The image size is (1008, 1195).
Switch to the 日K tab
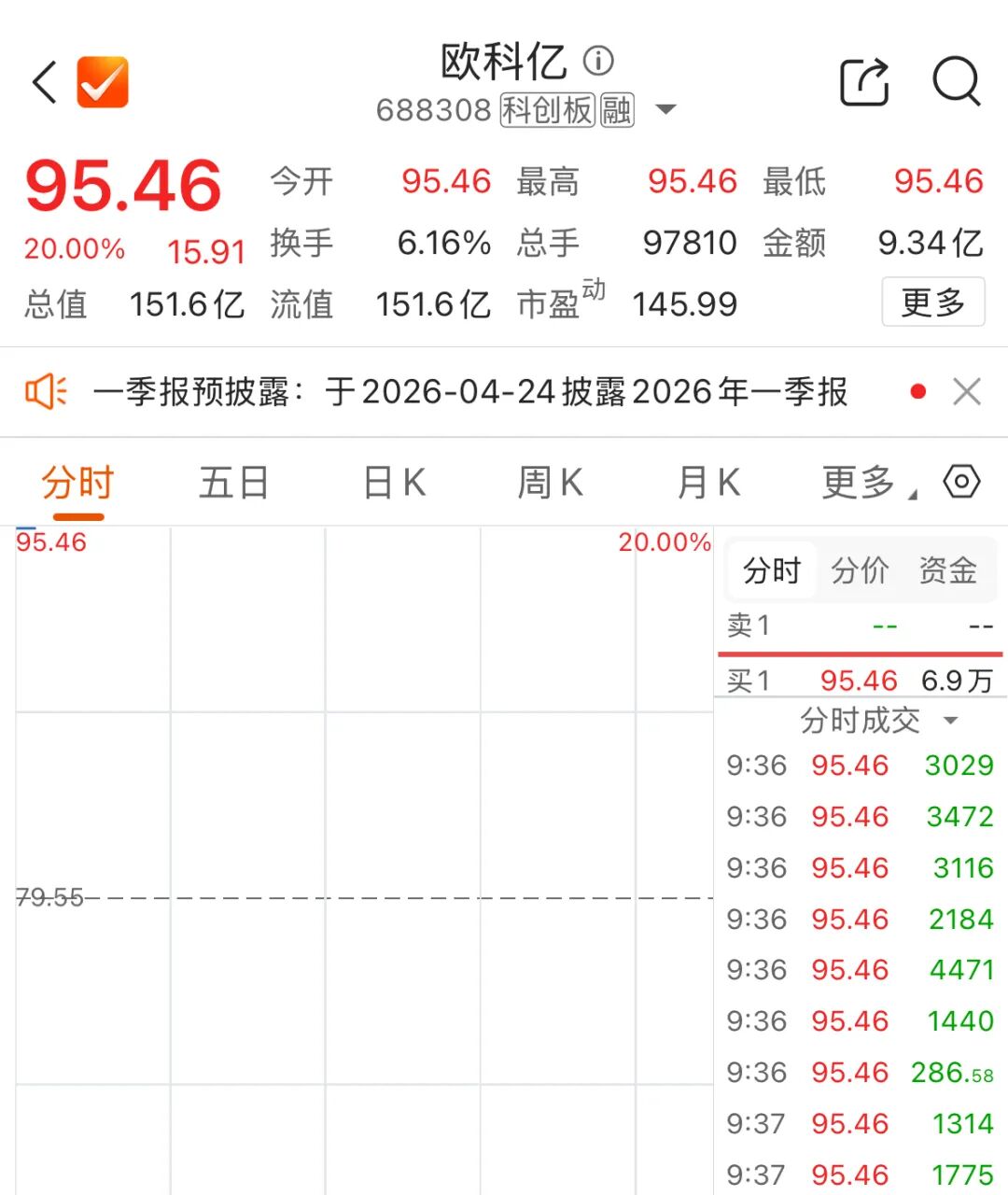(x=393, y=482)
